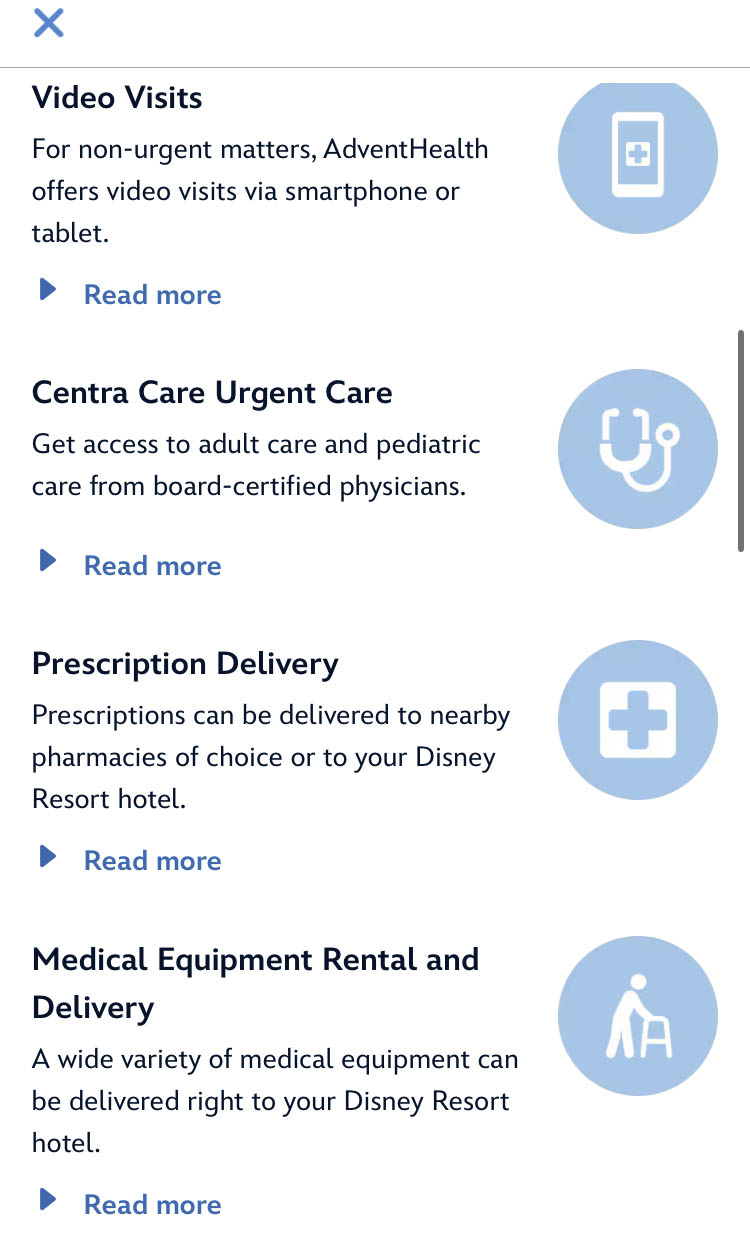
Task: Expand Read more under Centra Care Urgent Care
Action: click(x=151, y=566)
